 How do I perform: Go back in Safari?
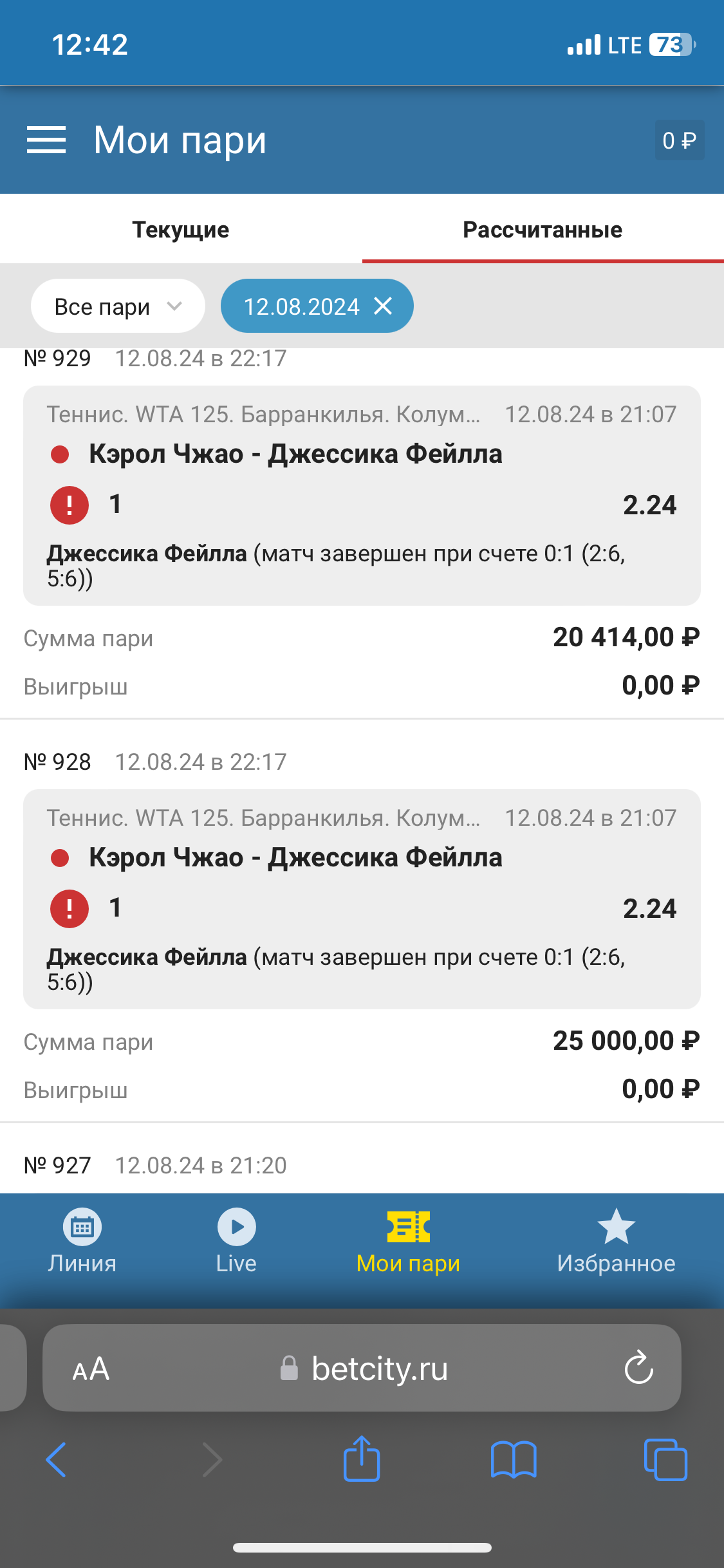pos(56,1460)
